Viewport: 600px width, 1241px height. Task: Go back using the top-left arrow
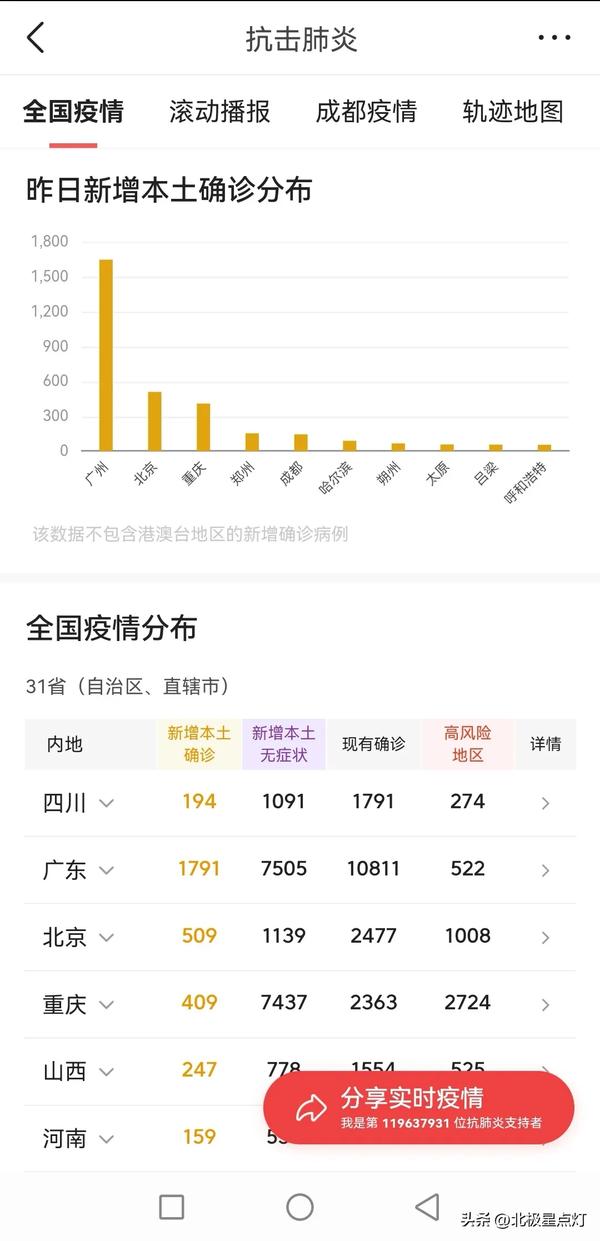point(35,38)
